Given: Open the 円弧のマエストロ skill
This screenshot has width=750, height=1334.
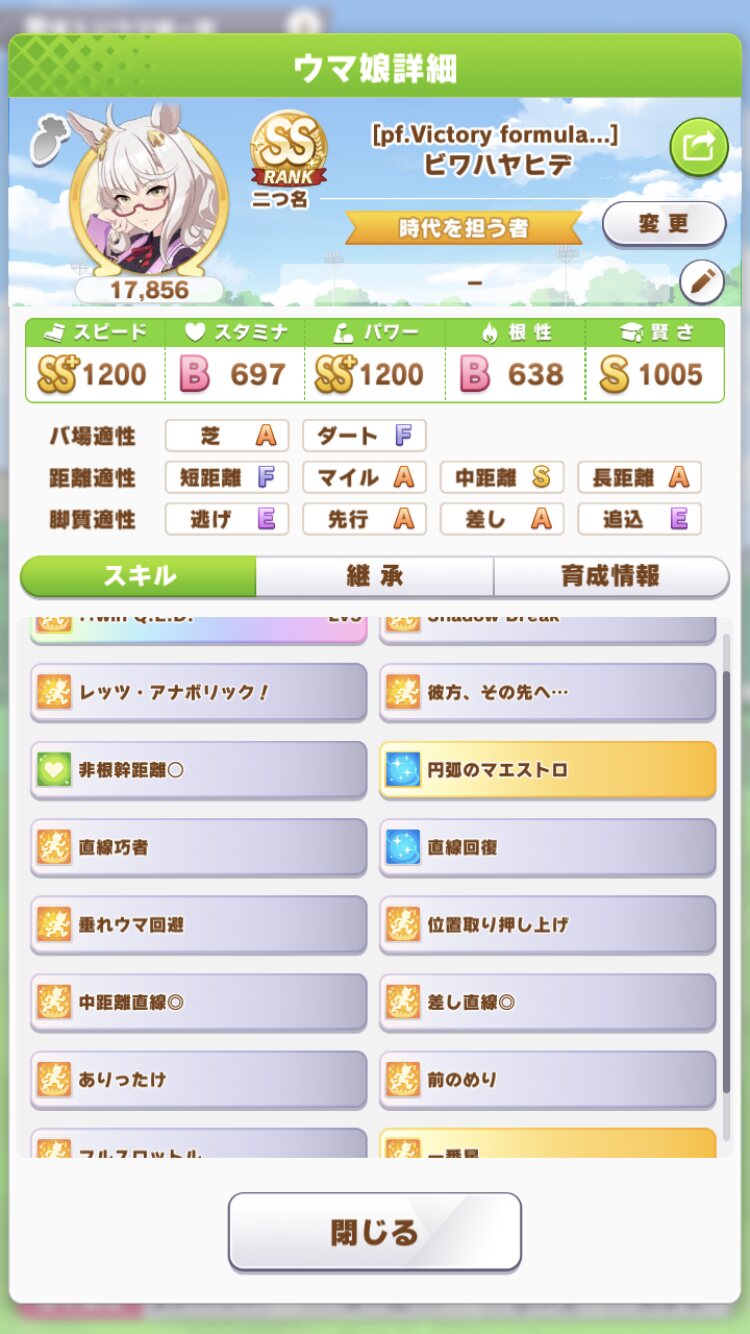Looking at the screenshot, I should (547, 770).
